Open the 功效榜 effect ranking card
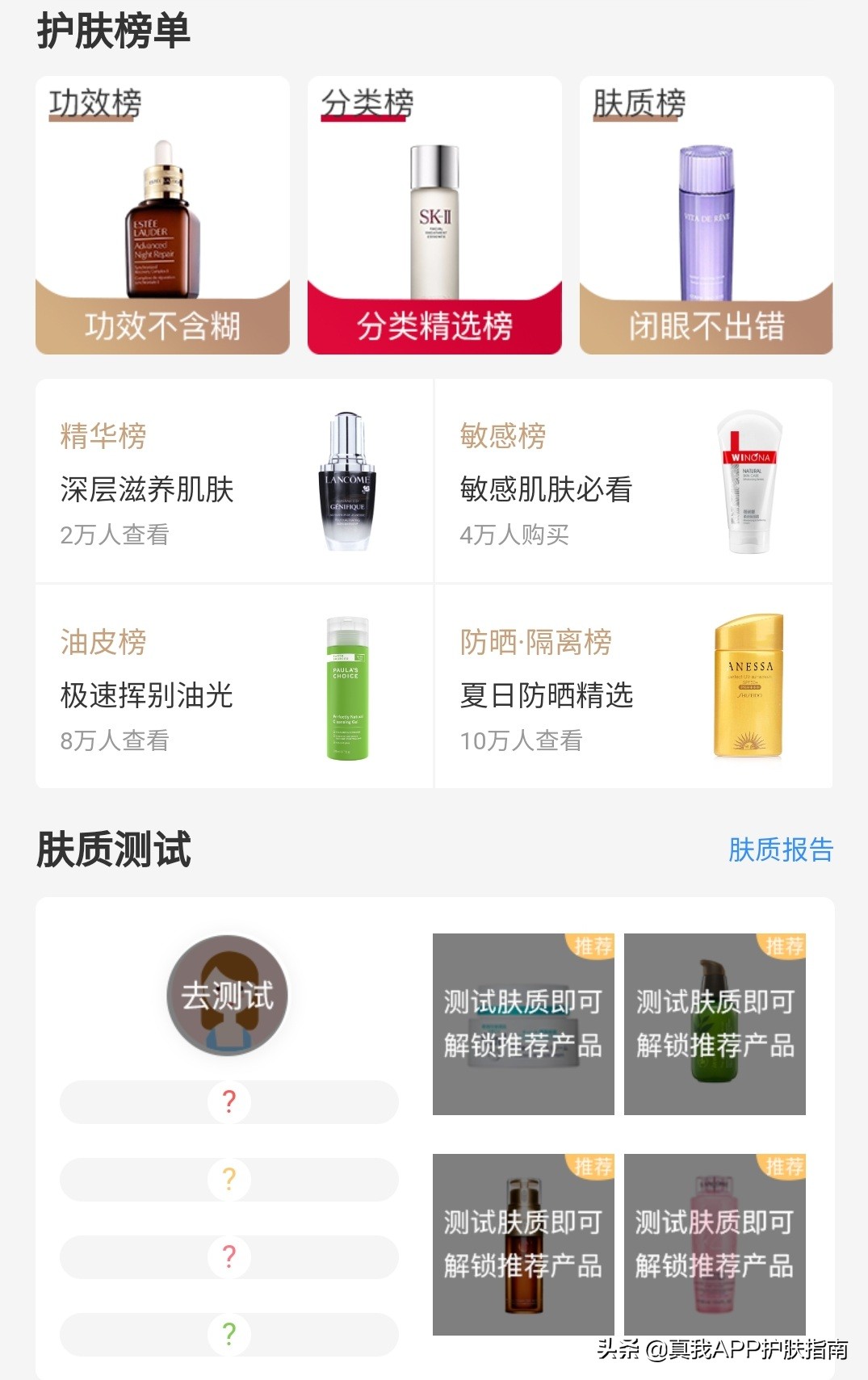This screenshot has width=868, height=1380. pyautogui.click(x=161, y=214)
